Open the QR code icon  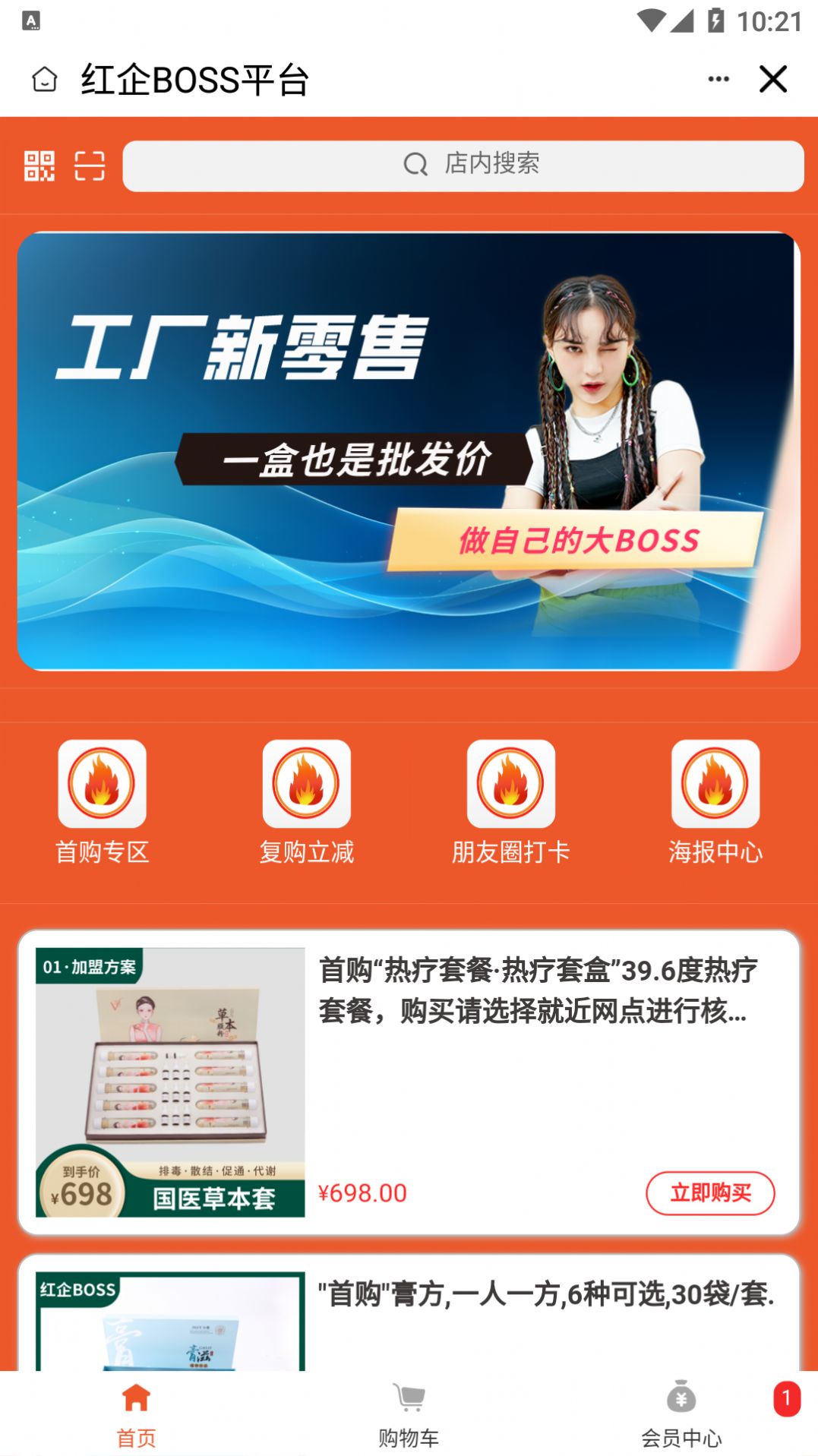[x=39, y=166]
